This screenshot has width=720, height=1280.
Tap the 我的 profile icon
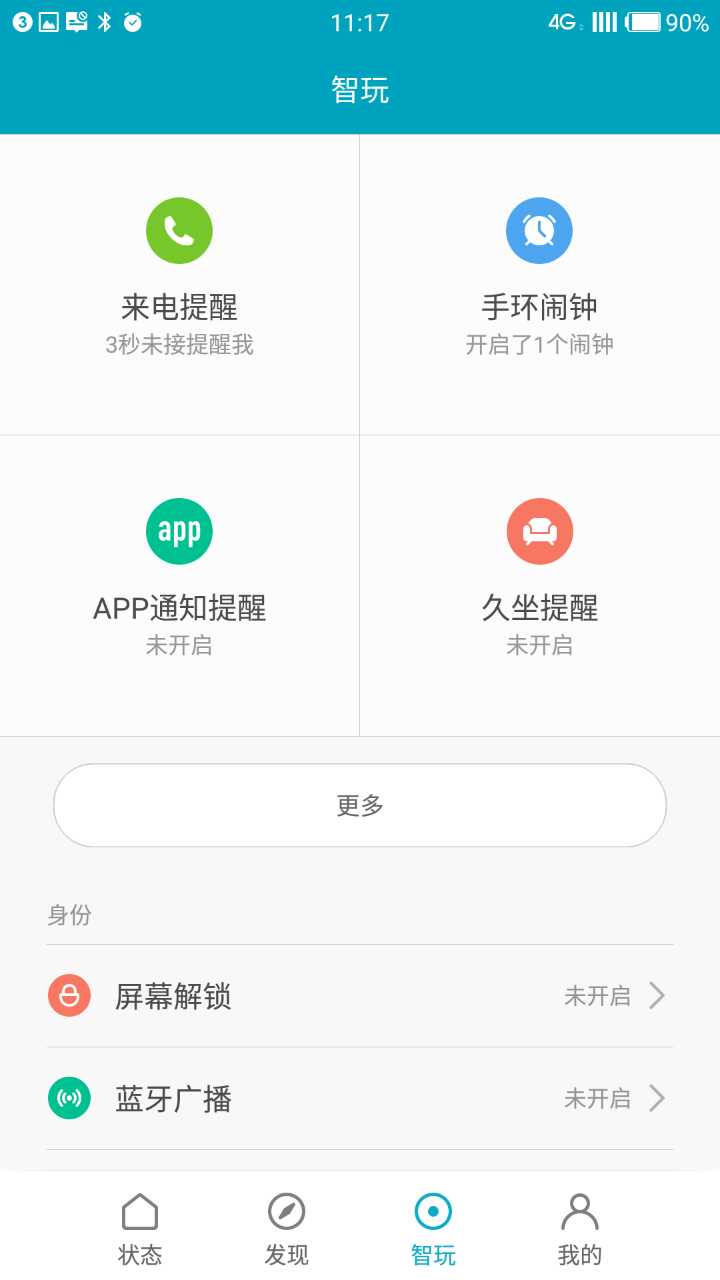pos(580,1213)
